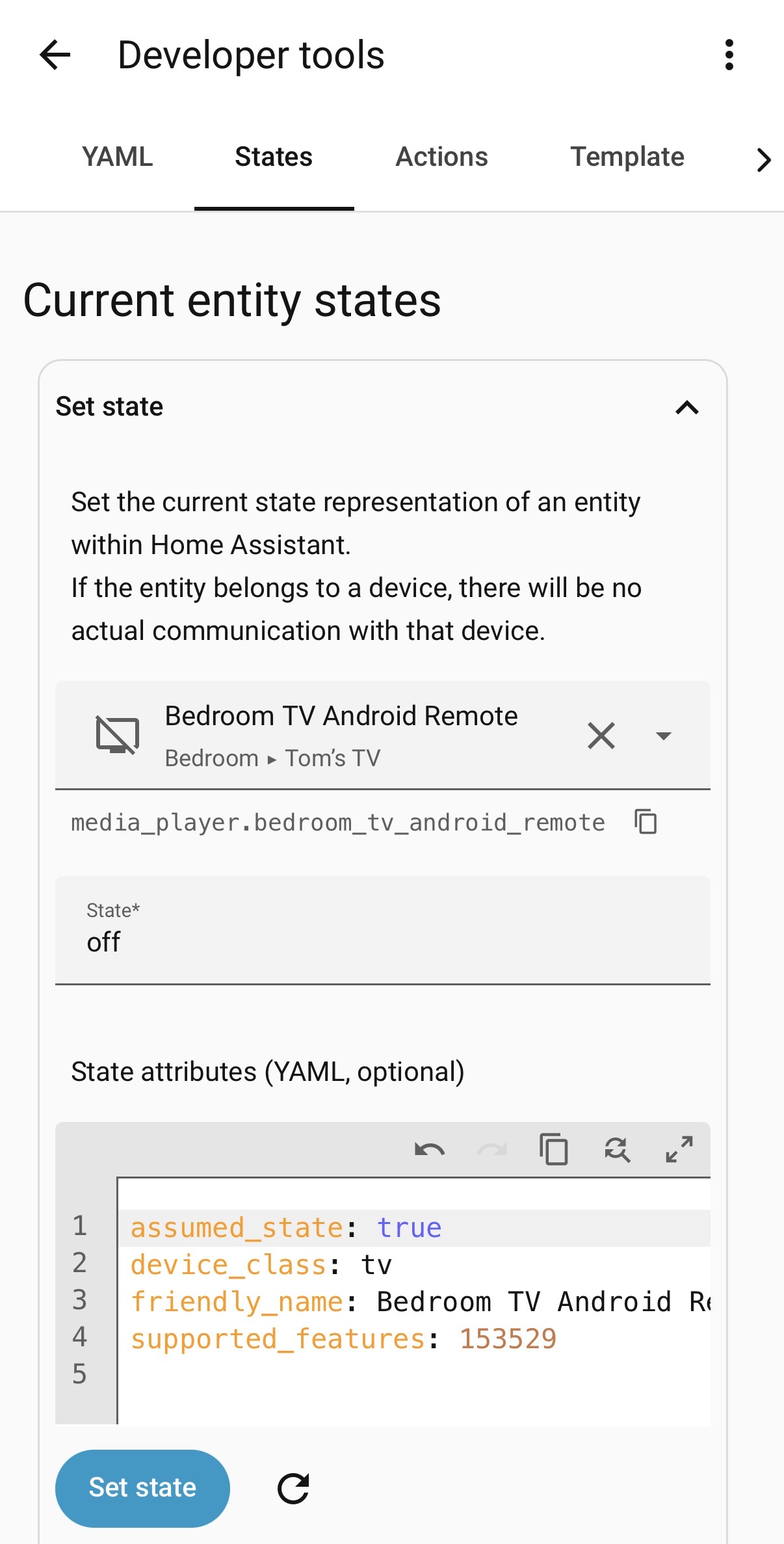The width and height of the screenshot is (784, 1544).
Task: Show more tabs with the right arrow
Action: tap(763, 160)
